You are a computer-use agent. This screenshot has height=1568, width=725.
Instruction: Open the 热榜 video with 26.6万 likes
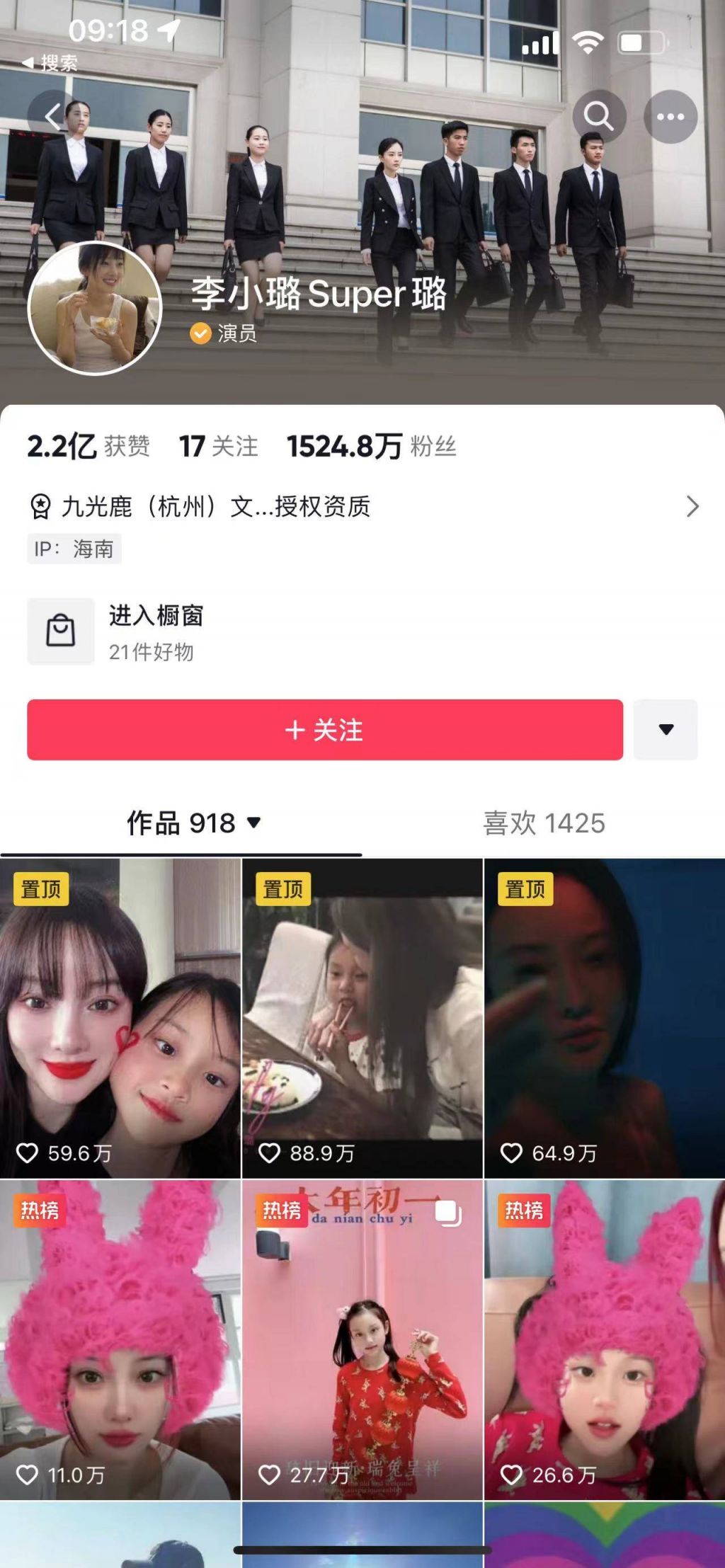[604, 1339]
